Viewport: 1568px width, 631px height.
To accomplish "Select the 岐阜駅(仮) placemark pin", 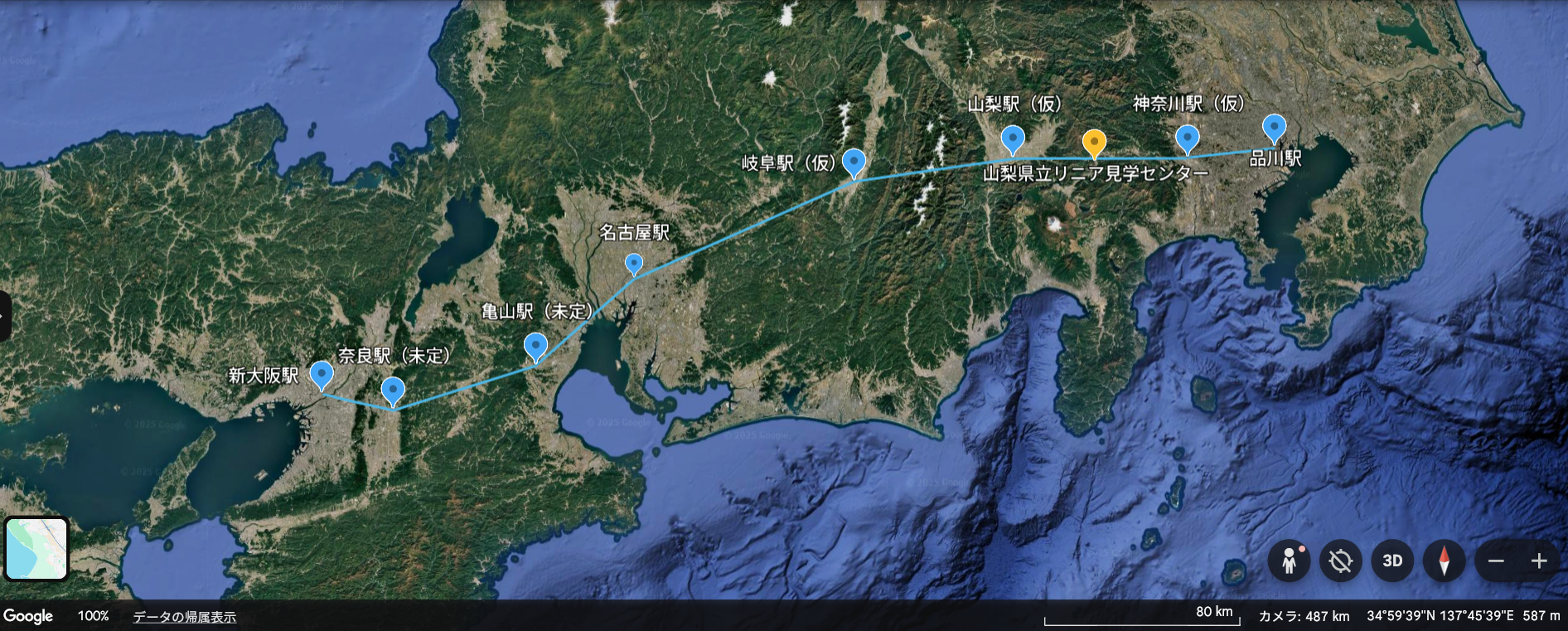I will pos(854,161).
